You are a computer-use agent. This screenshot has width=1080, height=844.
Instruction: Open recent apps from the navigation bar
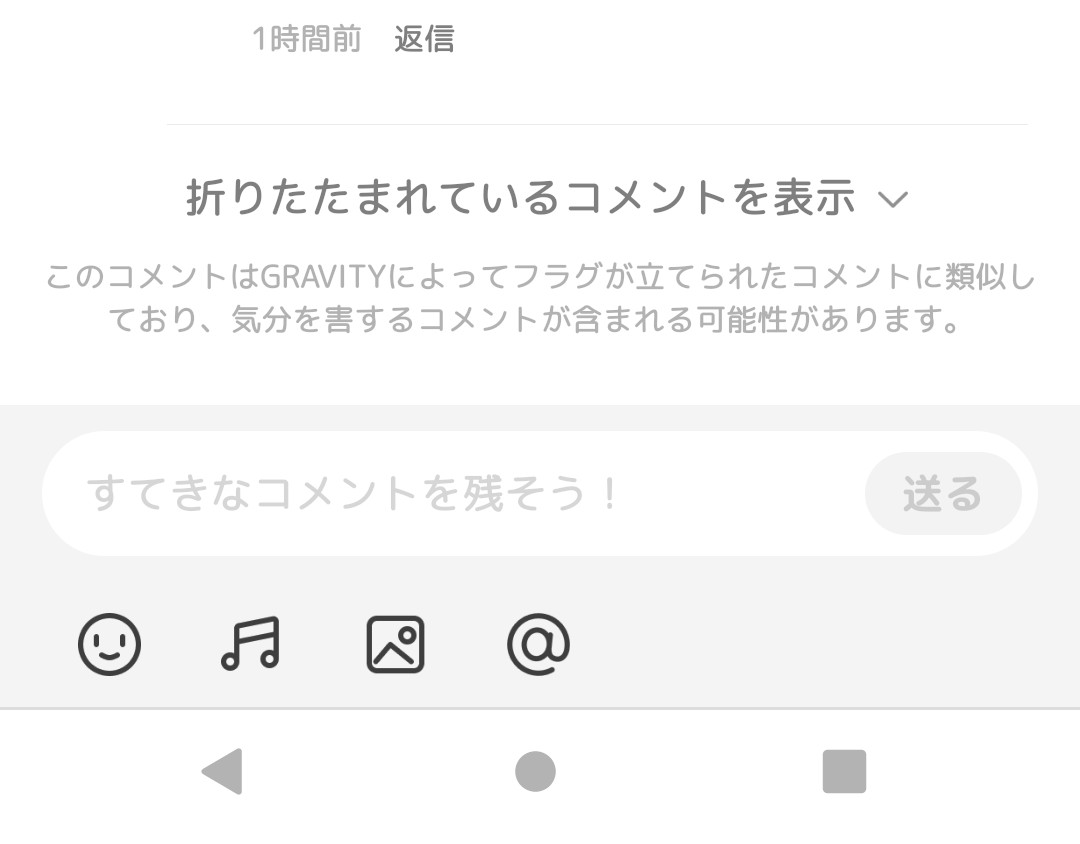point(844,772)
